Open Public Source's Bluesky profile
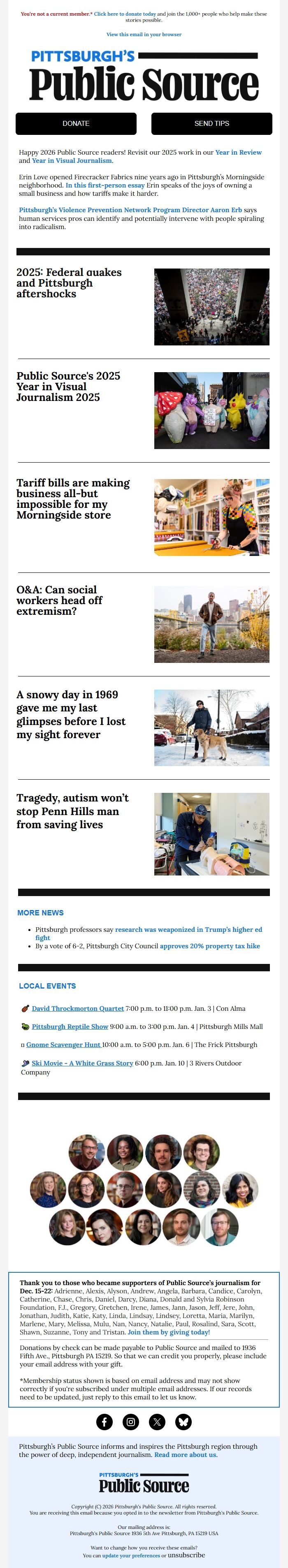 pos(183,1422)
